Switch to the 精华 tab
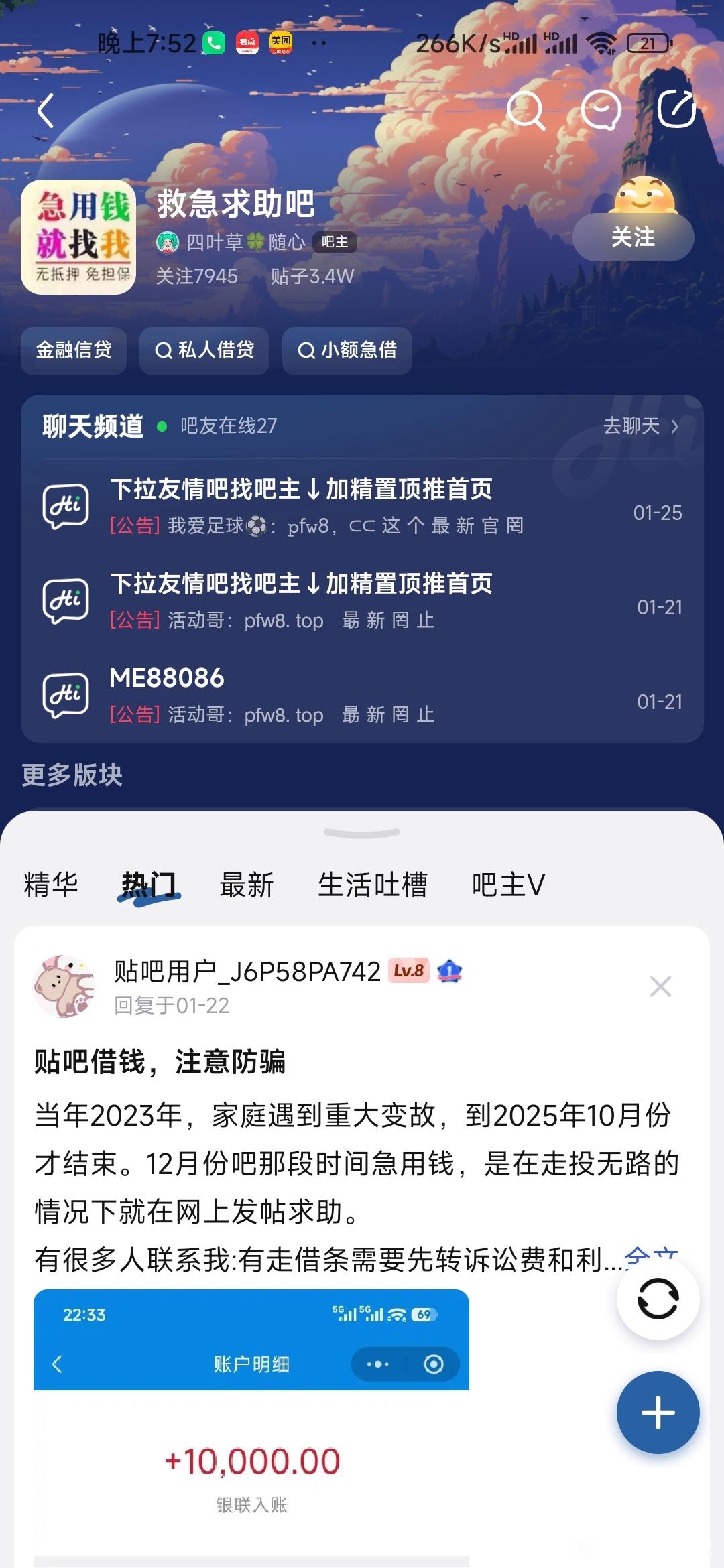This screenshot has width=724, height=1568. click(51, 885)
